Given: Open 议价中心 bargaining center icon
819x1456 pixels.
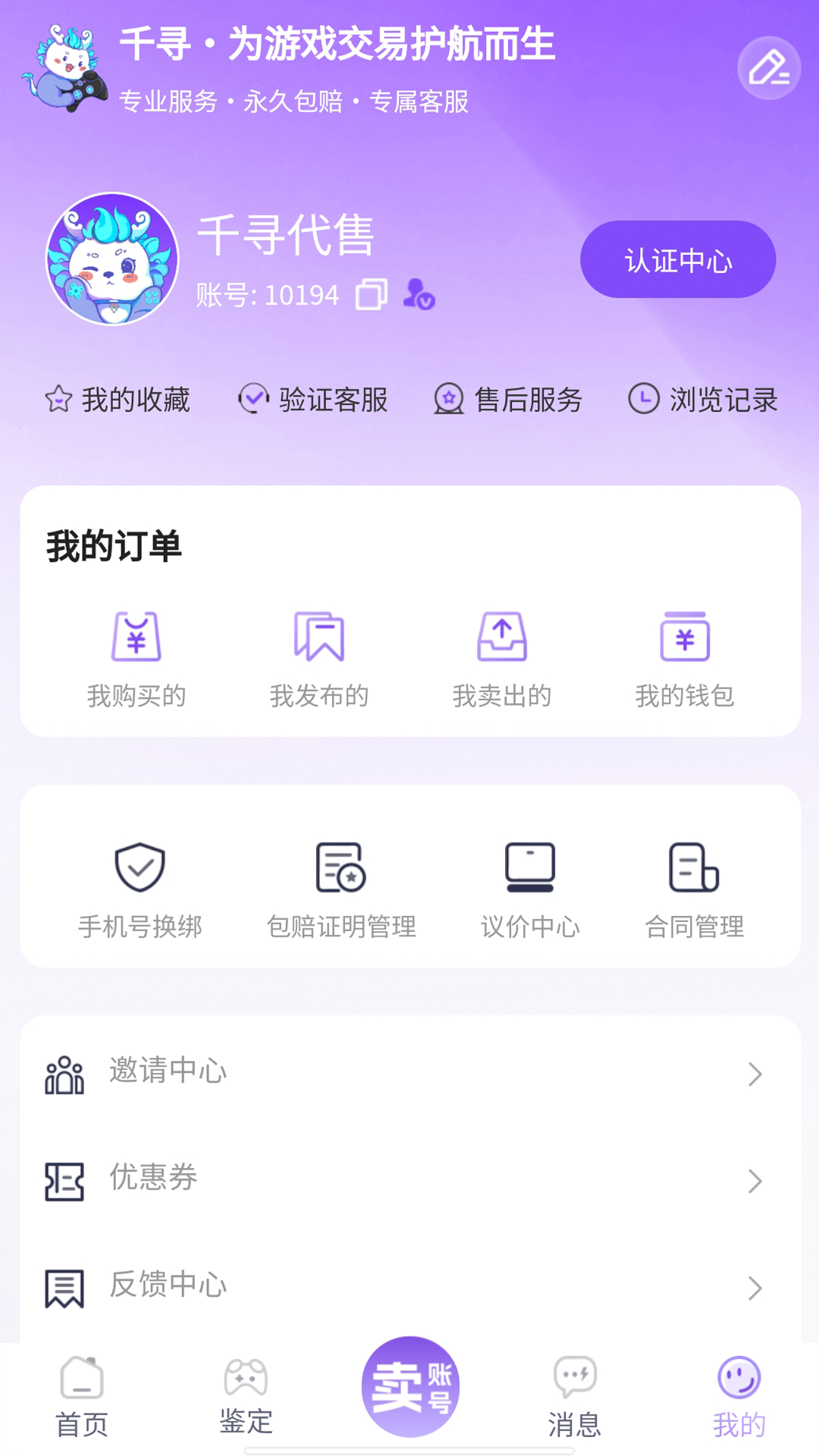Looking at the screenshot, I should point(531,868).
